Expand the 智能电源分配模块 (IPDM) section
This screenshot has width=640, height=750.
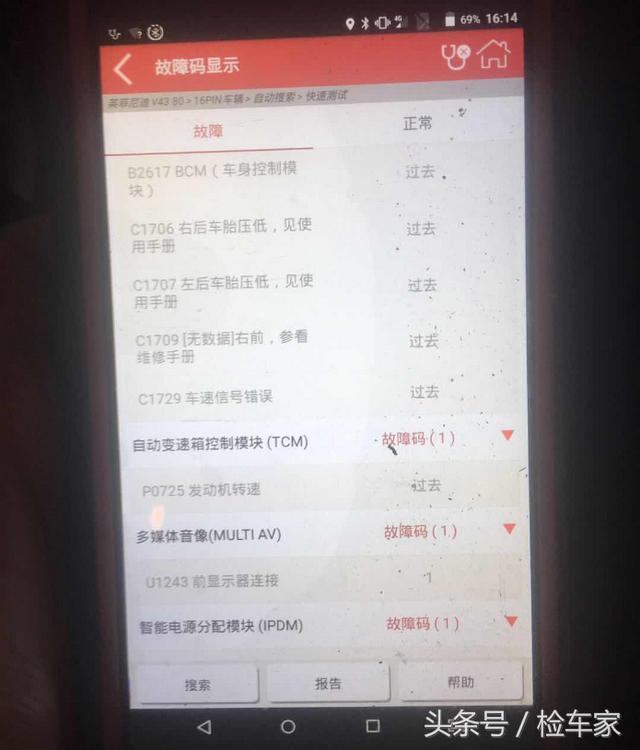511,621
